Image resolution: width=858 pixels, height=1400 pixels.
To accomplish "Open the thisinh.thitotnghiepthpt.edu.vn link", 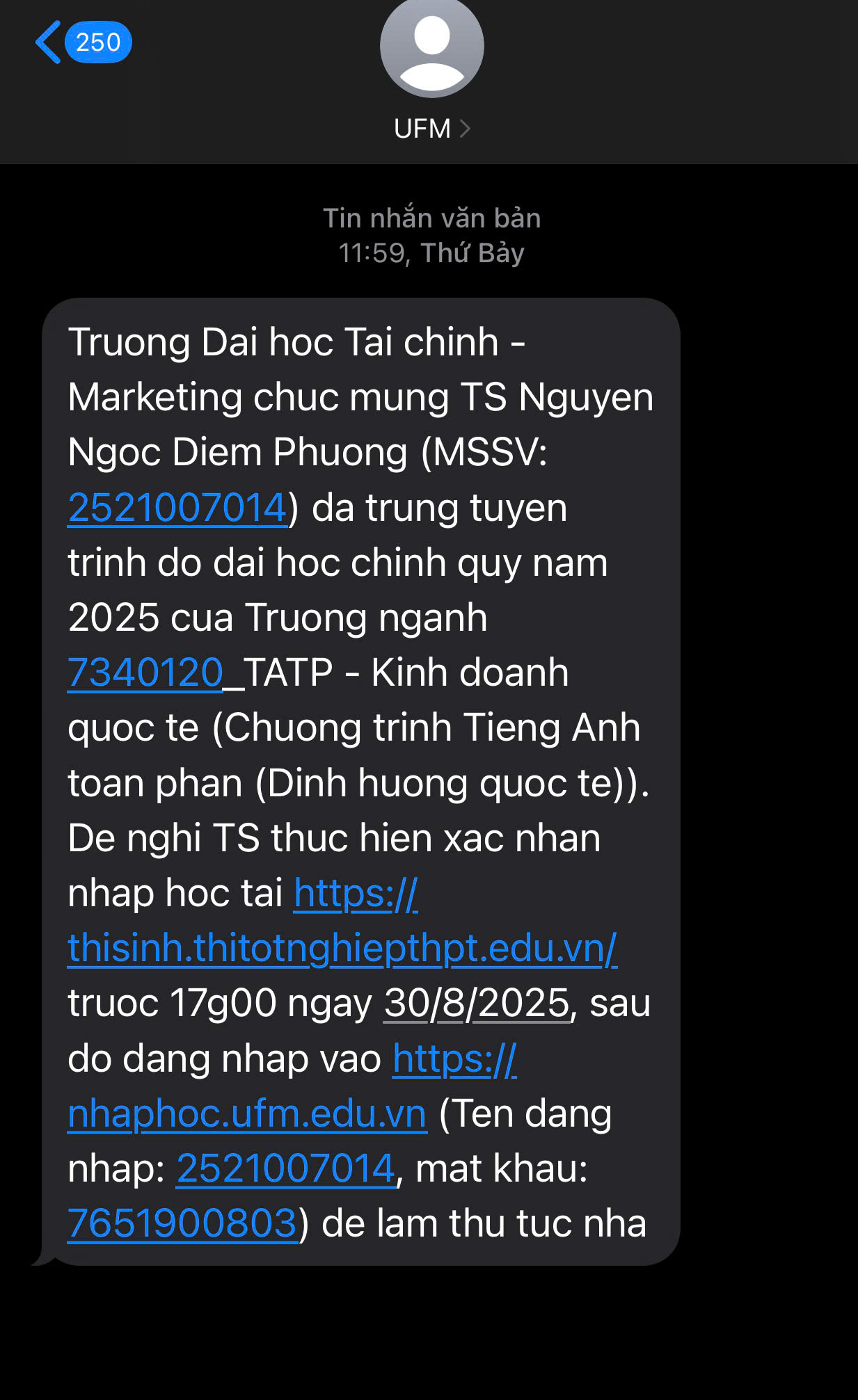I will pos(342,948).
